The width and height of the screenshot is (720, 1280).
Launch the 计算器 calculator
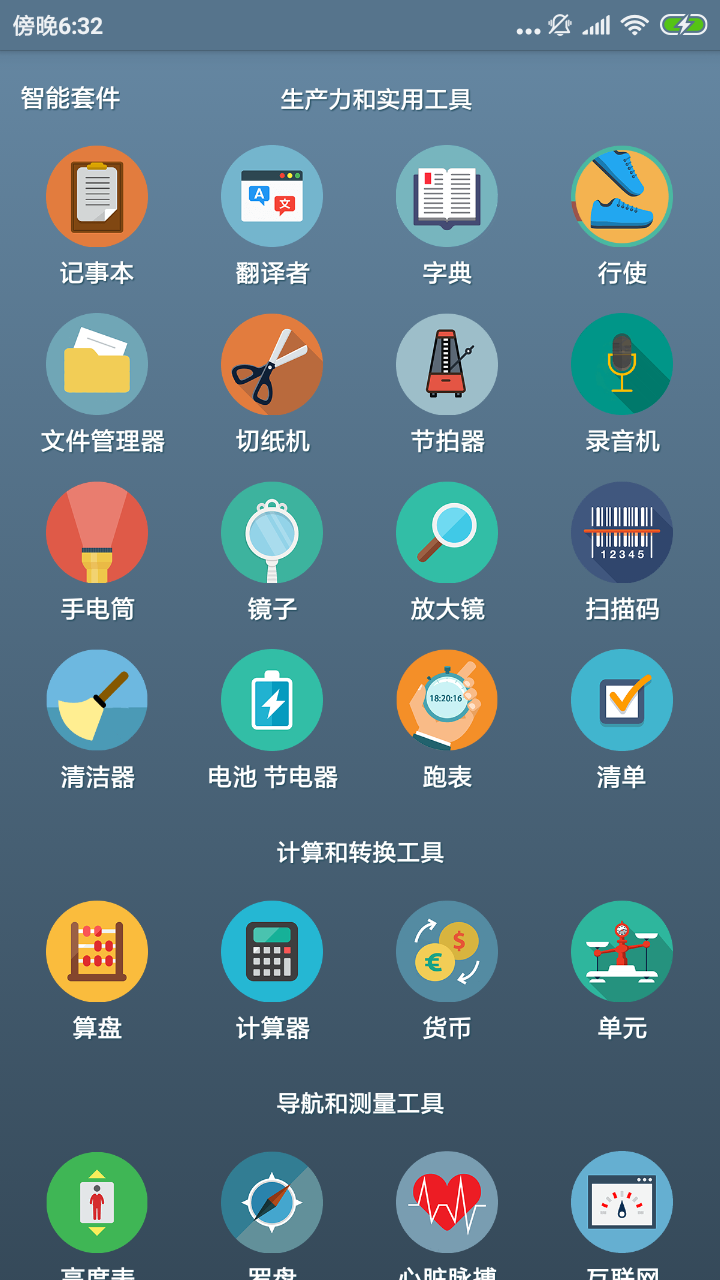tap(272, 951)
